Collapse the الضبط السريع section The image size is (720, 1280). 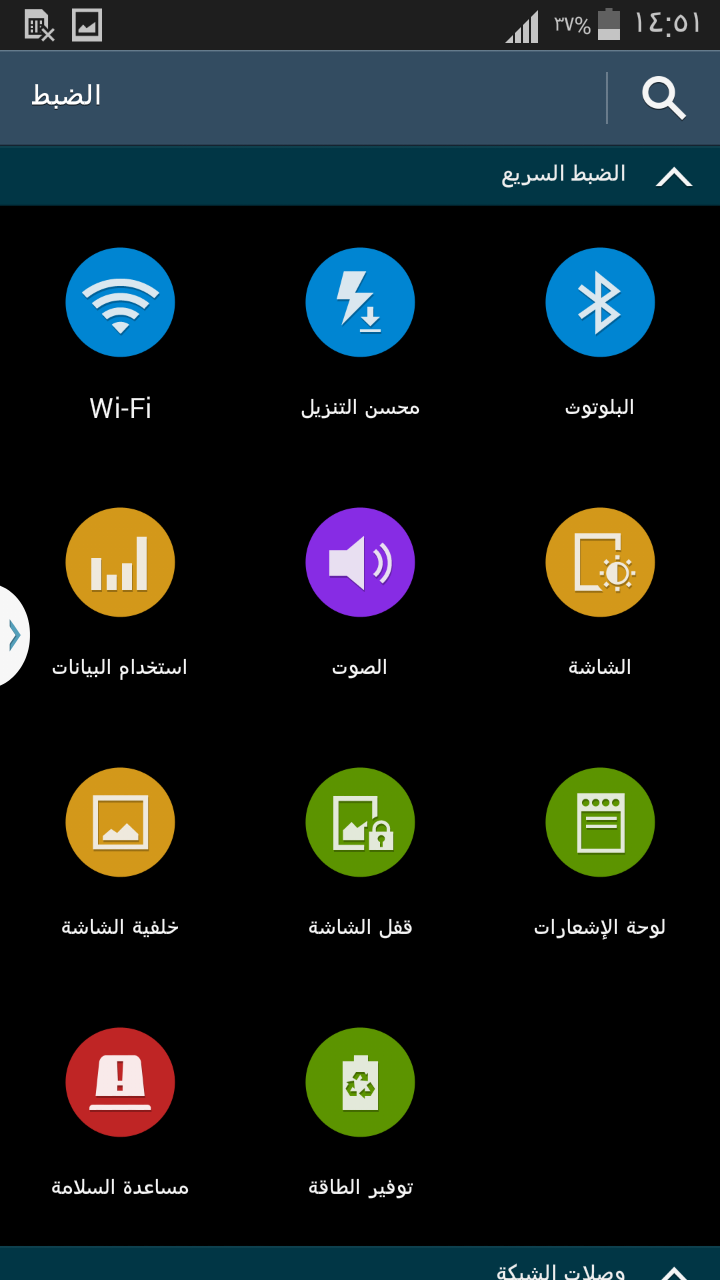click(673, 176)
